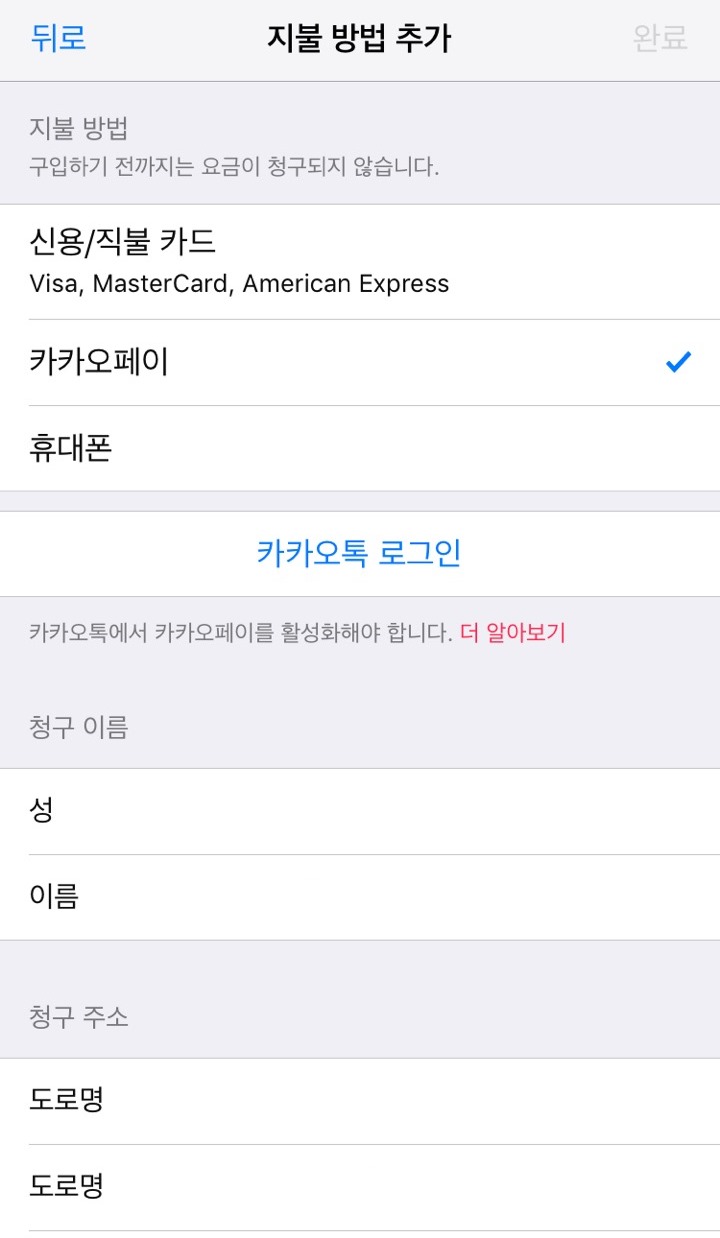Select 신용/직불 카드 as payment method

pyautogui.click(x=360, y=262)
